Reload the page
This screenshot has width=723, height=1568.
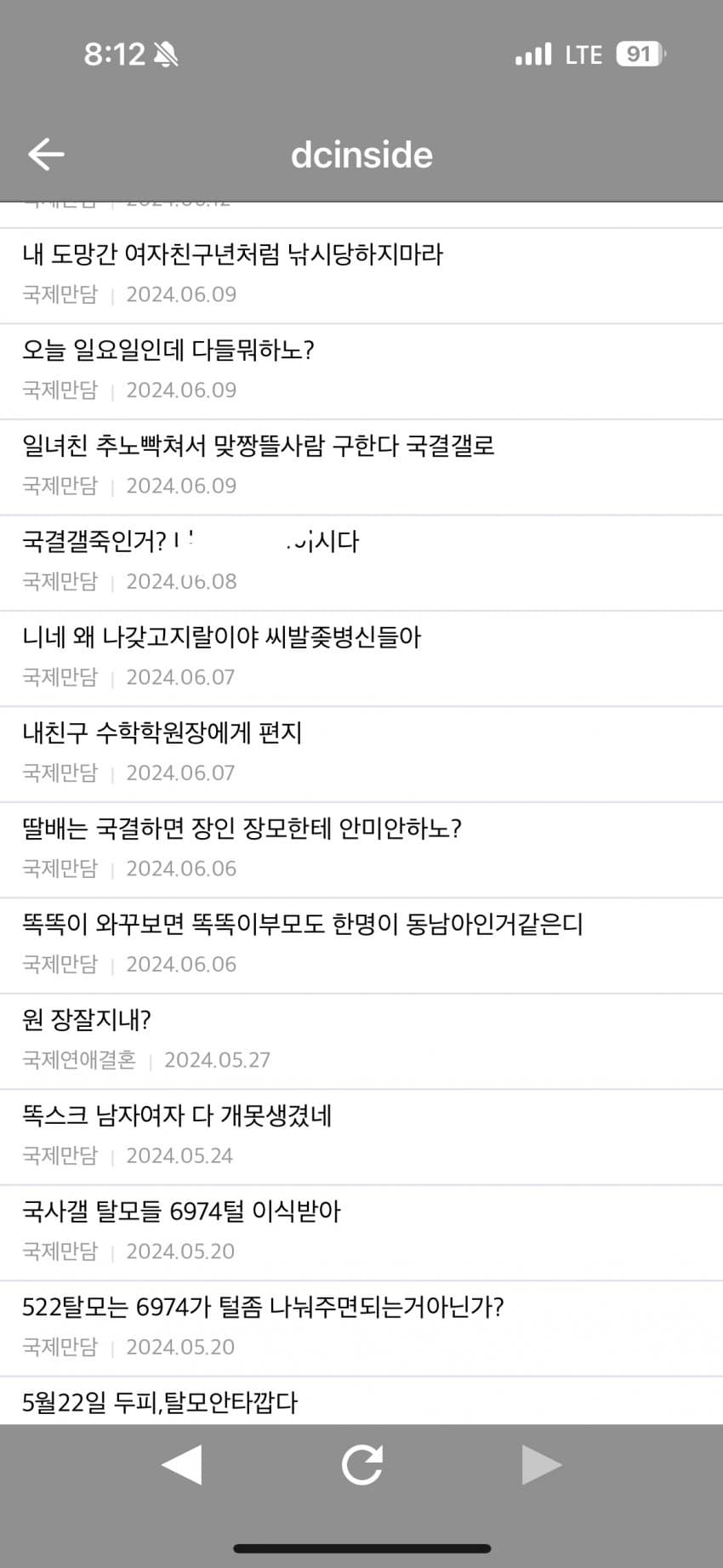[361, 1464]
